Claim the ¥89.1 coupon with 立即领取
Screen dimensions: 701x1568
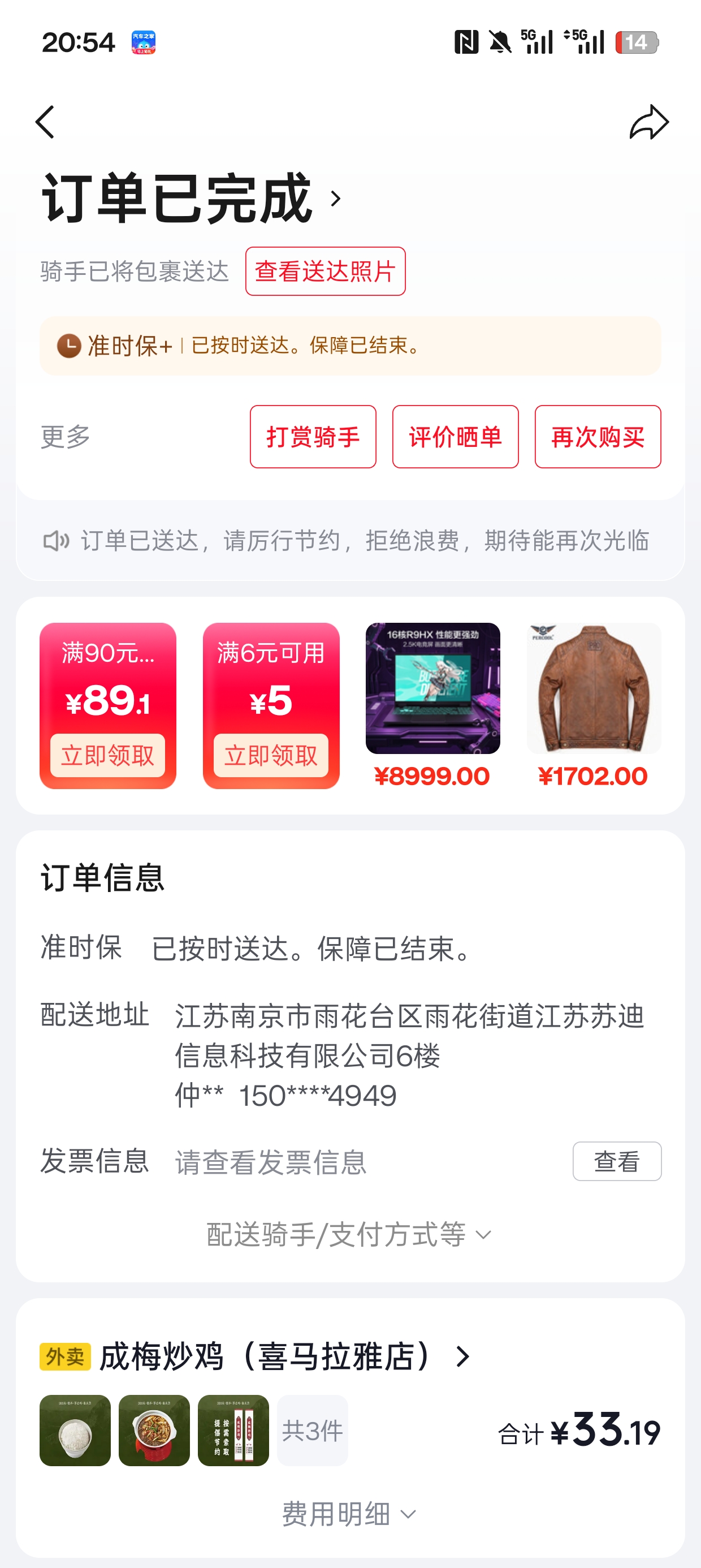pos(108,755)
